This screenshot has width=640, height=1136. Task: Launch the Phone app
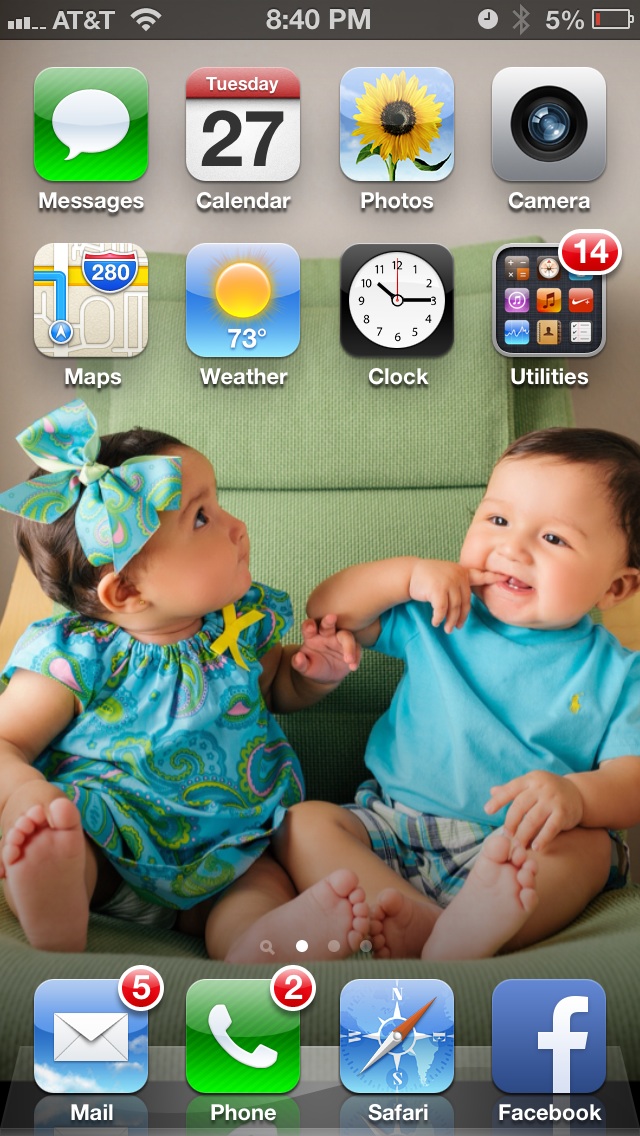[243, 1036]
